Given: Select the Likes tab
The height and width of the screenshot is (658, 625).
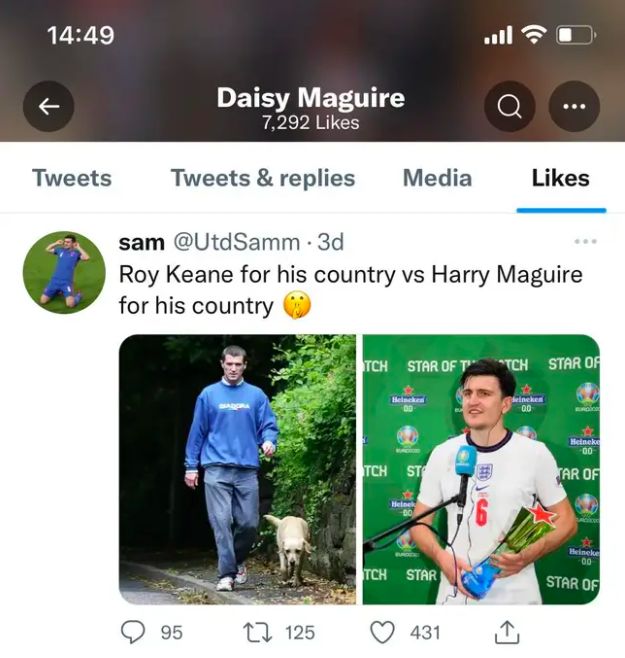Looking at the screenshot, I should coord(560,178).
